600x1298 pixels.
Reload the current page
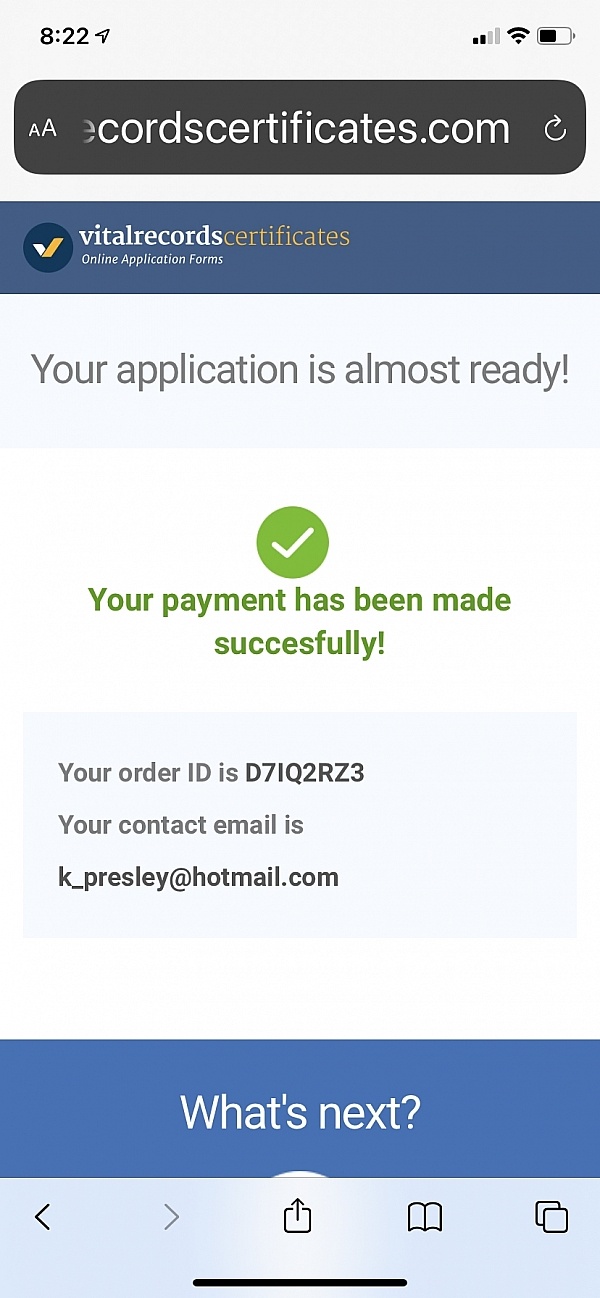click(554, 129)
